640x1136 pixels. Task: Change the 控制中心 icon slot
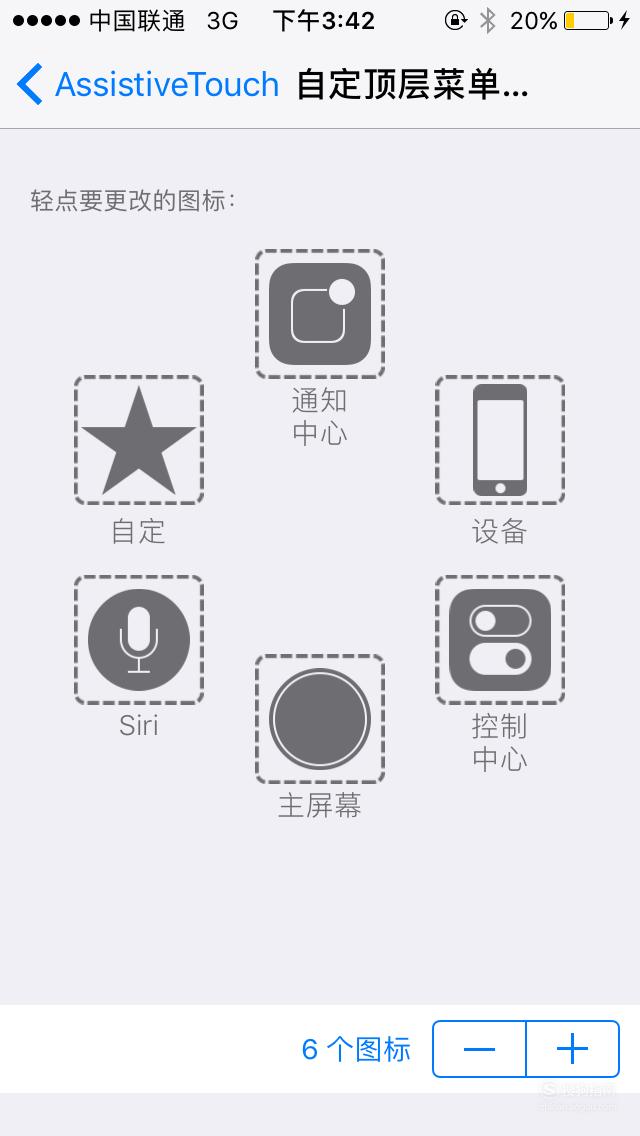tap(499, 640)
